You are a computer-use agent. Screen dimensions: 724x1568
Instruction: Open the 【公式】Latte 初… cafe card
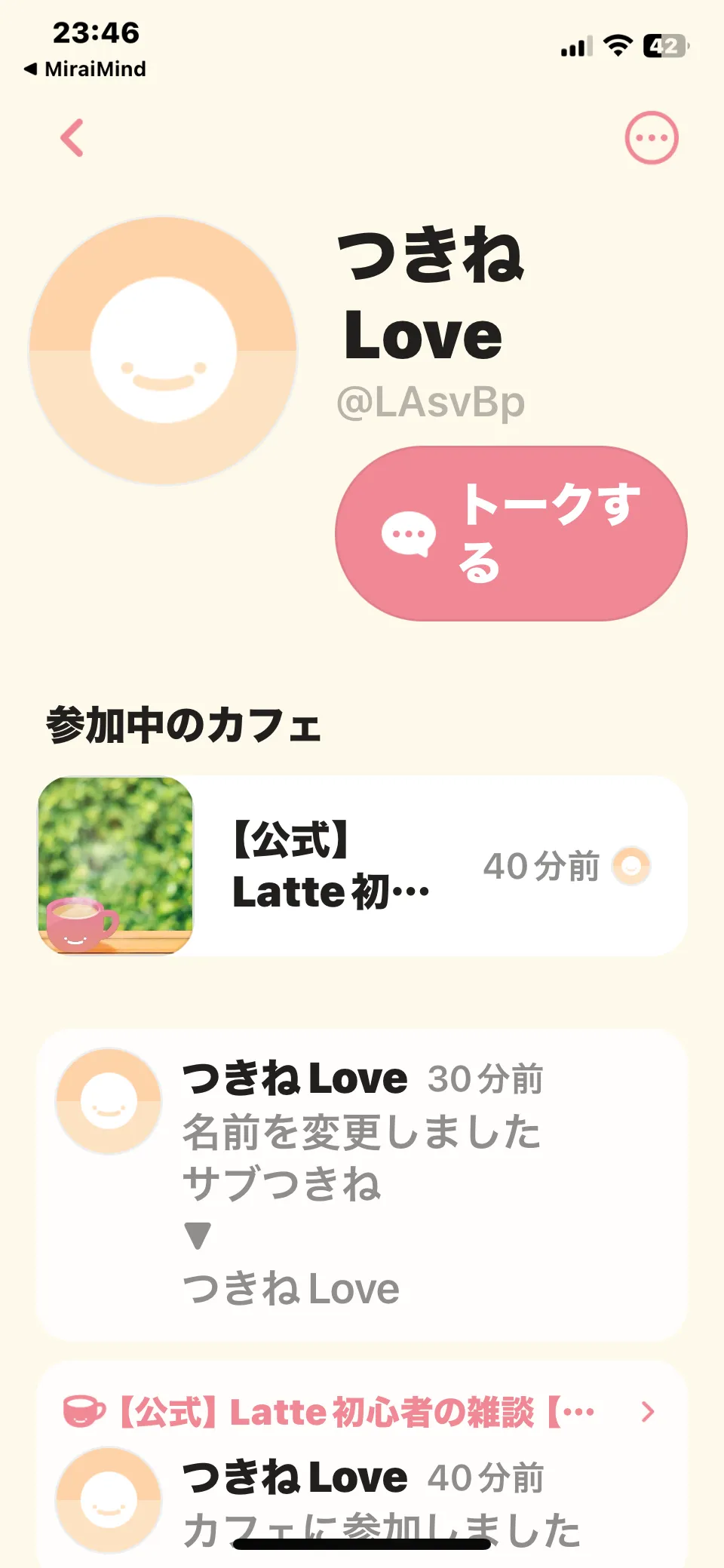click(362, 866)
